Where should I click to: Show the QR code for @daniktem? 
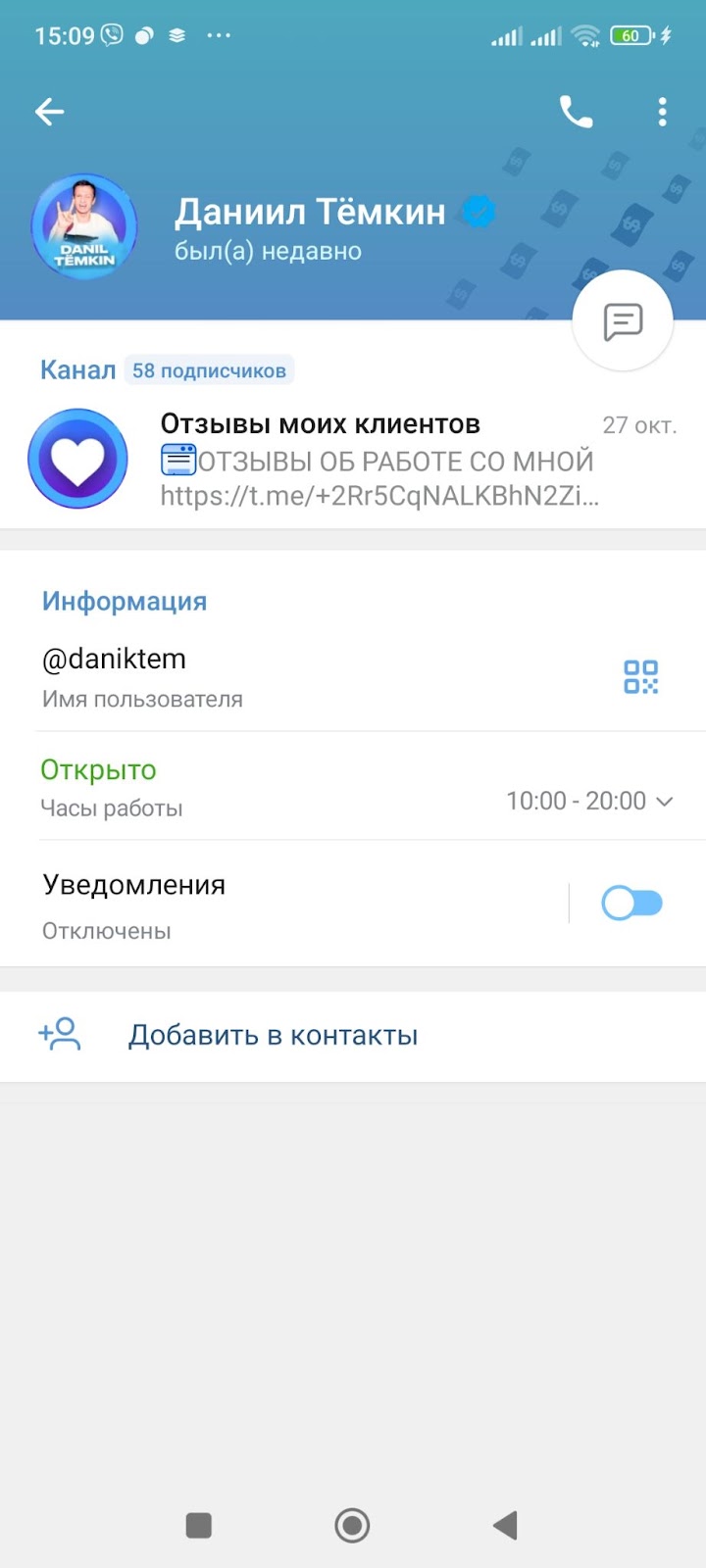point(640,677)
